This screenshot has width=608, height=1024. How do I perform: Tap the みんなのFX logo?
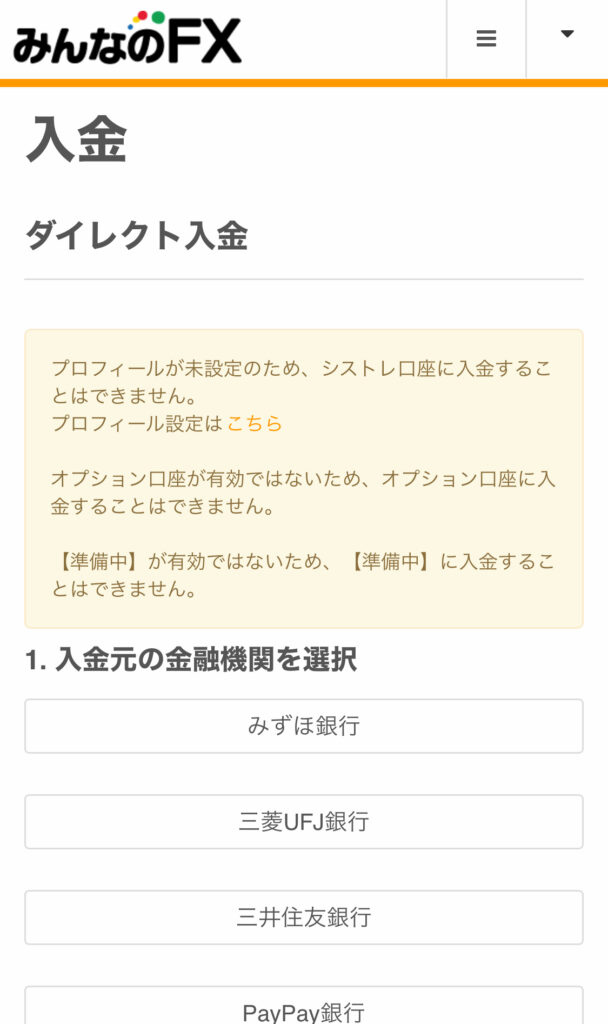coord(127,38)
